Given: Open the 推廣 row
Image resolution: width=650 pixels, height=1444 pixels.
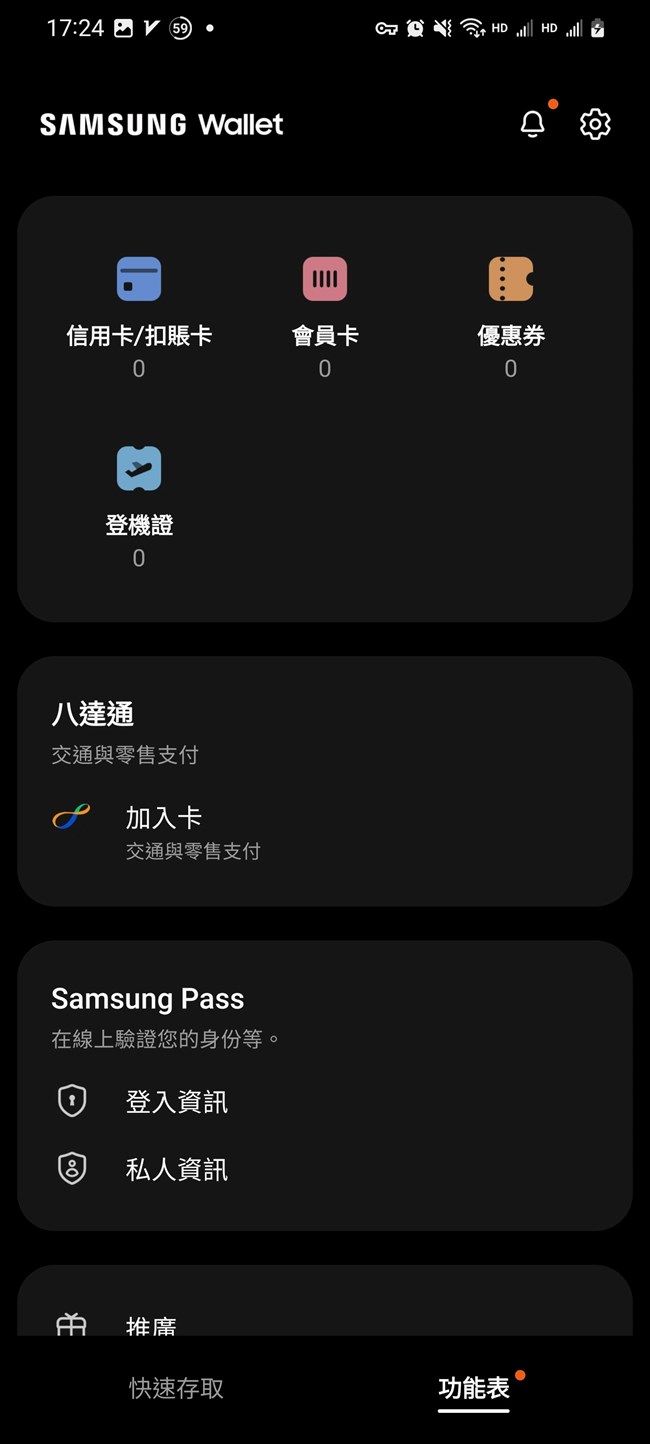Looking at the screenshot, I should tap(325, 1322).
